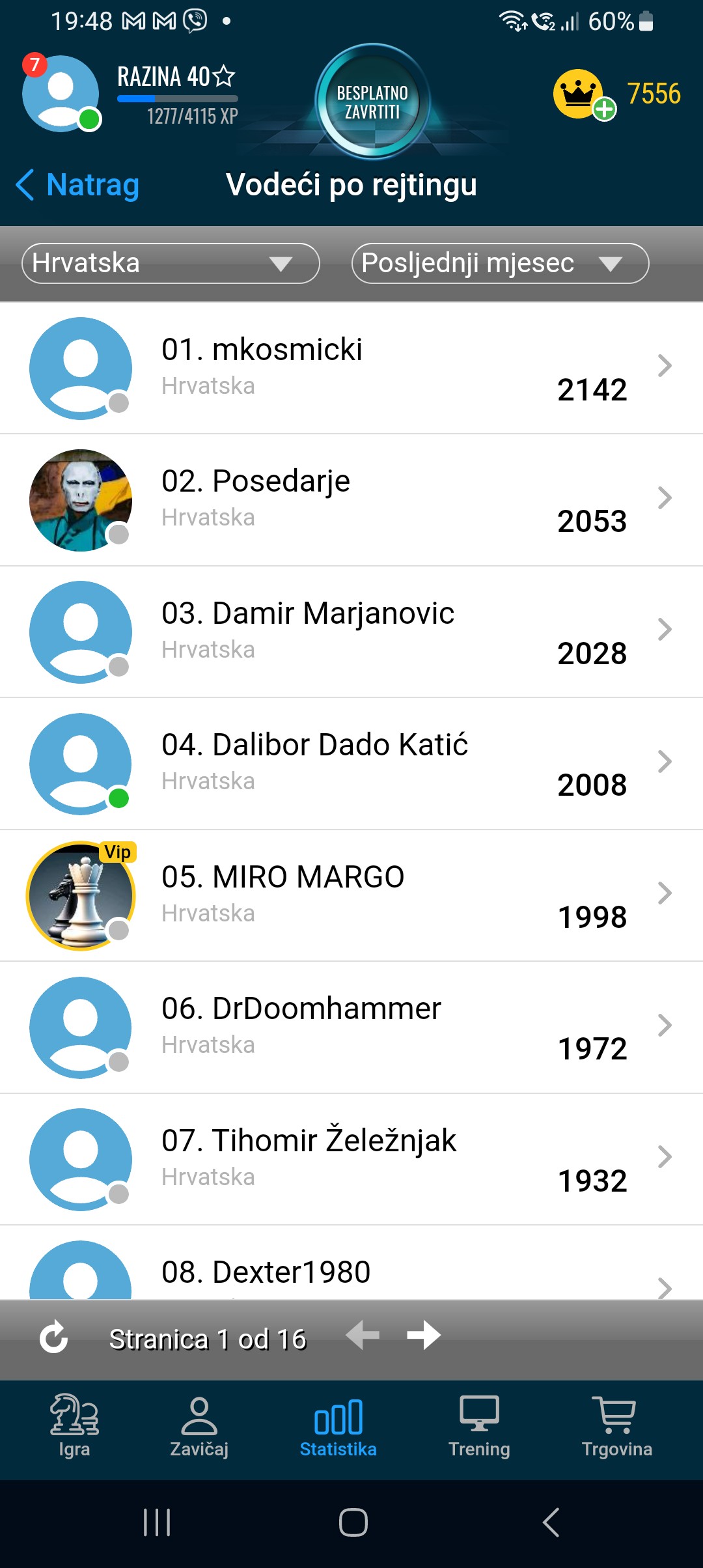Open Damir Marjanovic's profile
703x1568 pixels.
pyautogui.click(x=351, y=632)
